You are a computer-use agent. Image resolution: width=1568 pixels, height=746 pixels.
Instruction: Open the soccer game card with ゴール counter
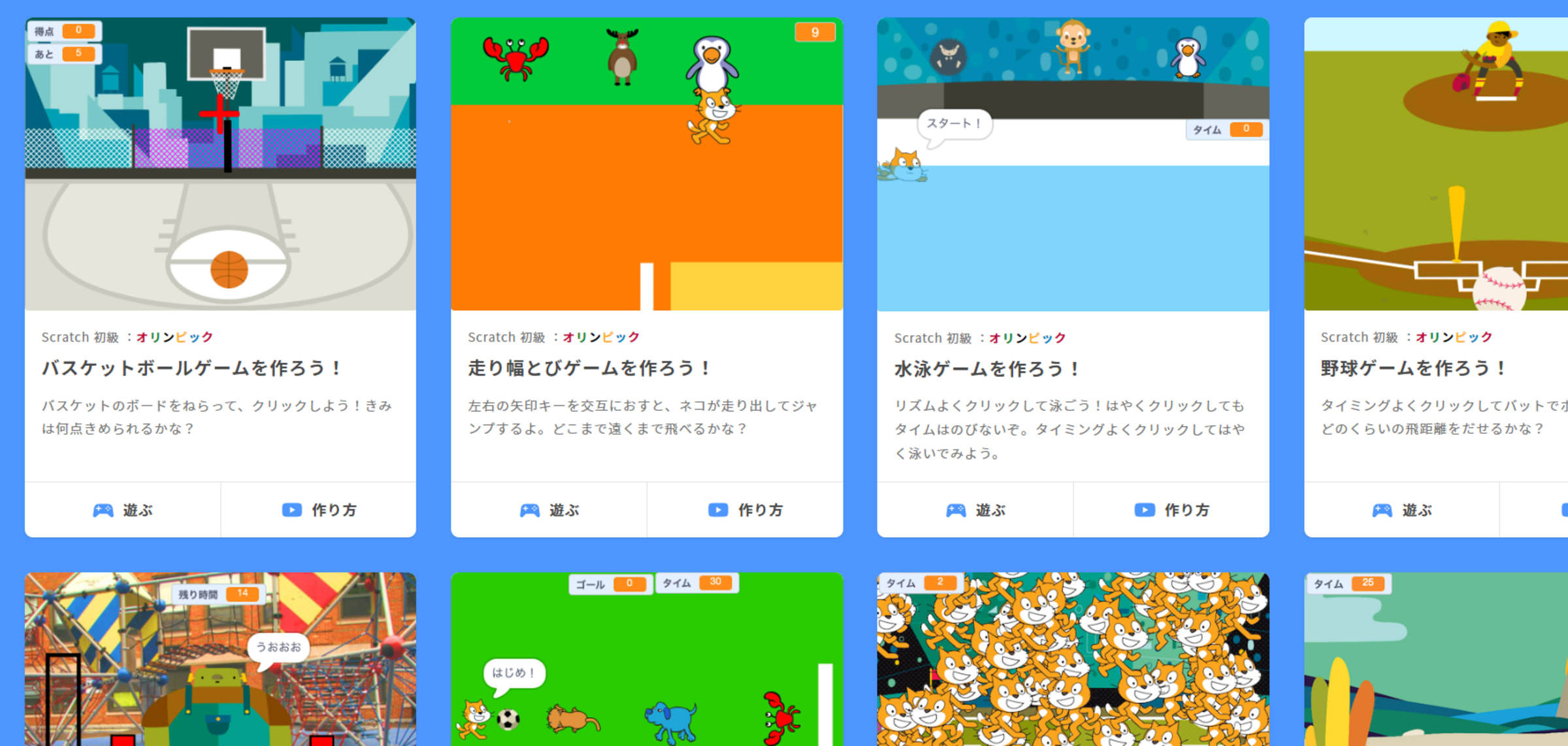point(647,660)
